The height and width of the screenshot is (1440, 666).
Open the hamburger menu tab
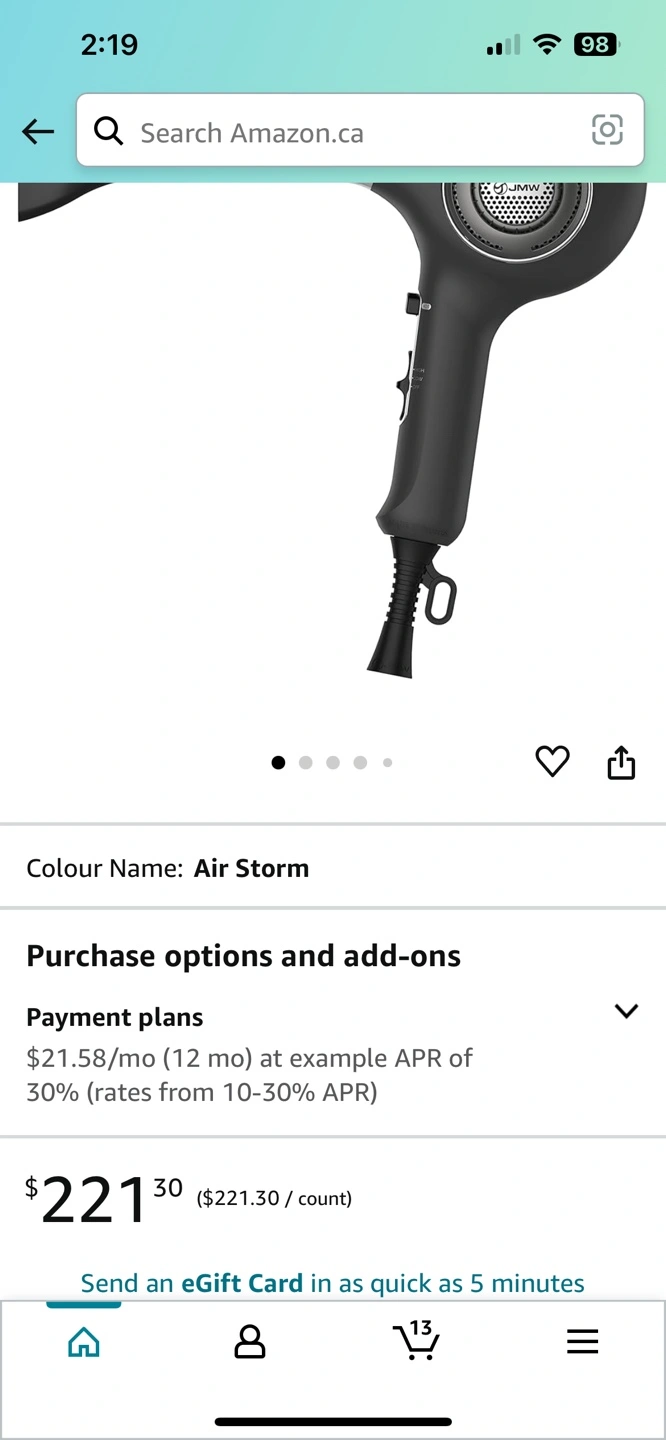[x=582, y=1342]
